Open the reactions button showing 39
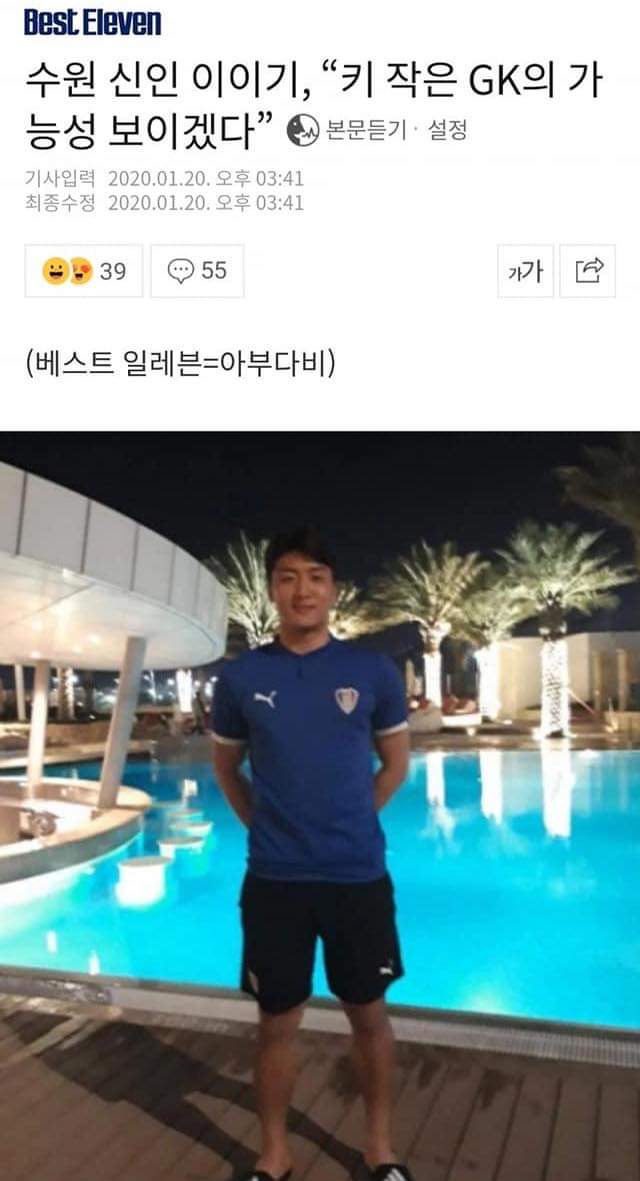 [84, 270]
